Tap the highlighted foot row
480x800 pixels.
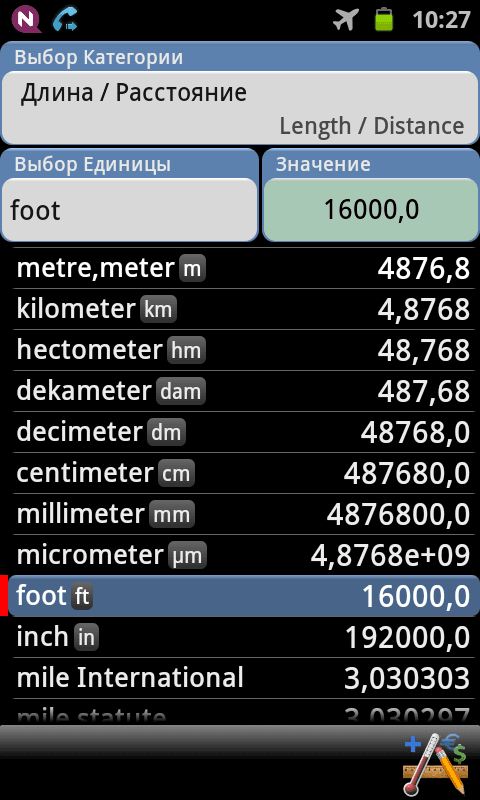(243, 596)
